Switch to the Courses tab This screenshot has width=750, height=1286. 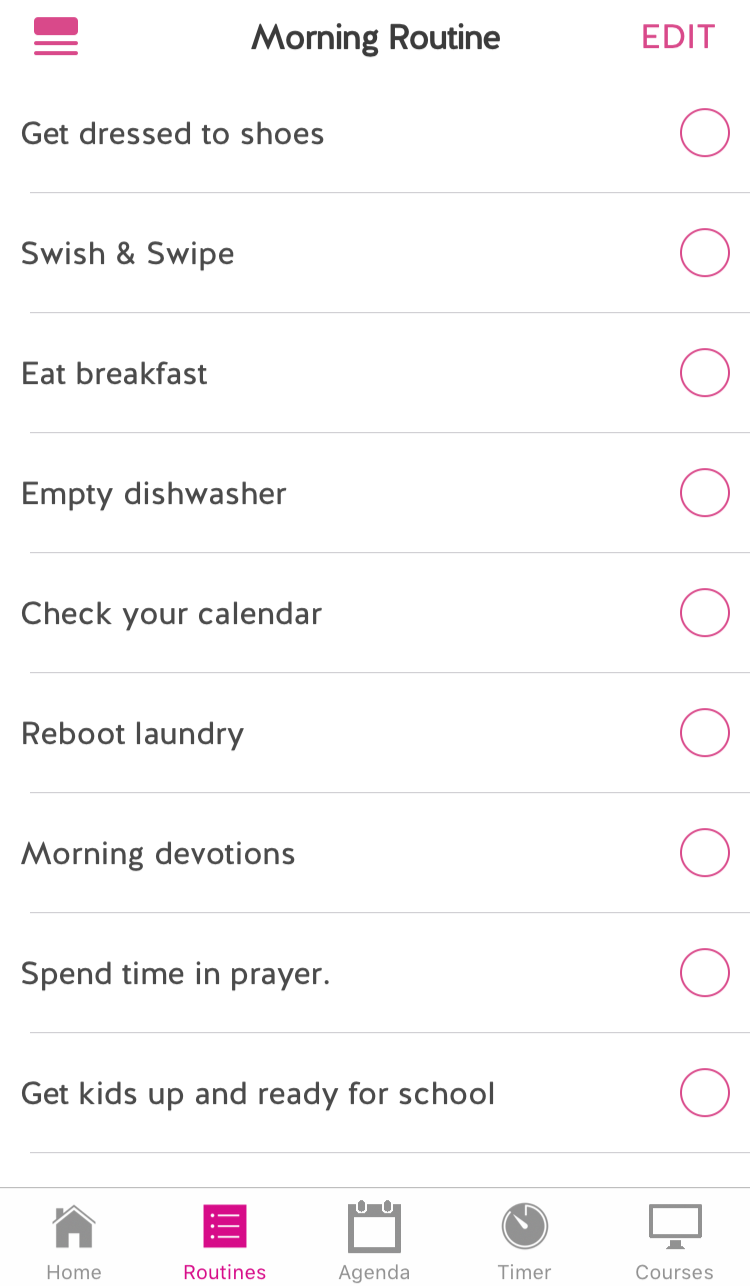[x=675, y=1241]
